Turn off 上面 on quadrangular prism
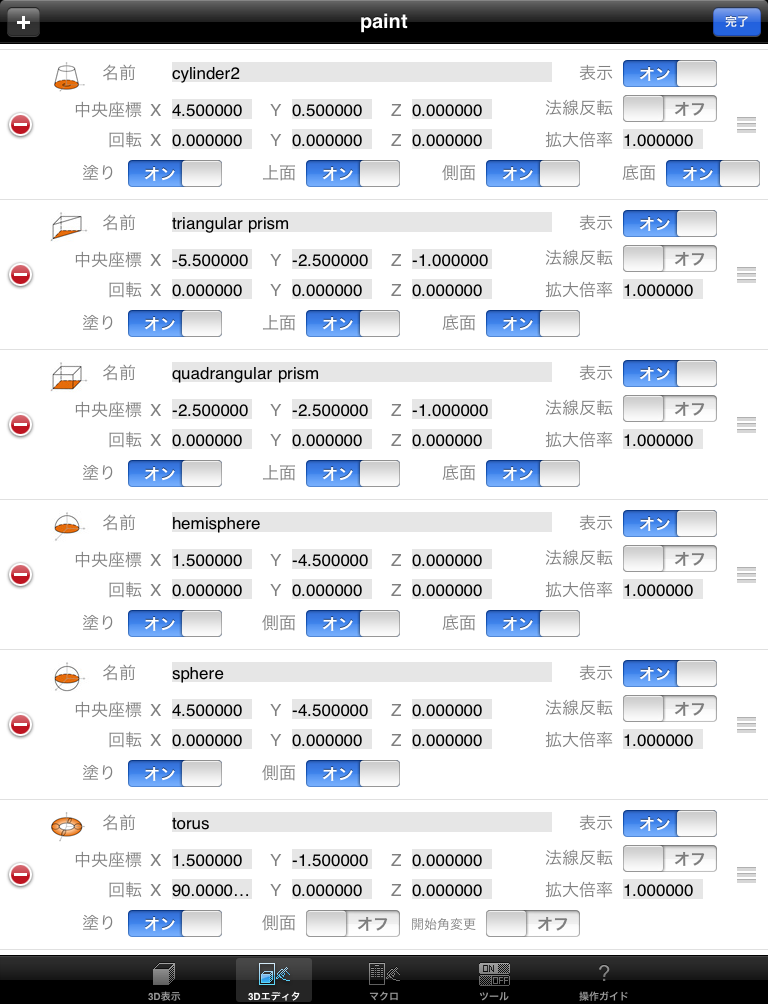The image size is (768, 1004). click(352, 473)
